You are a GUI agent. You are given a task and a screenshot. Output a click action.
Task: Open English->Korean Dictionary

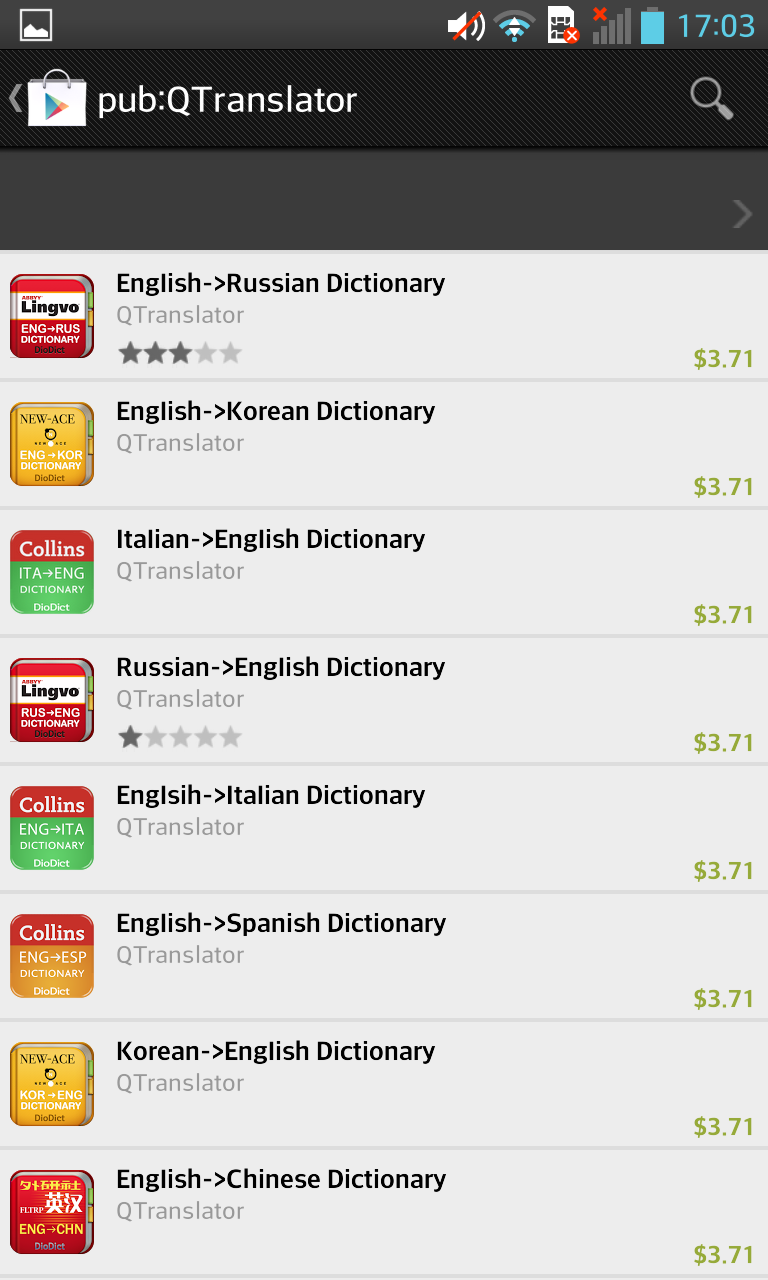(x=384, y=444)
